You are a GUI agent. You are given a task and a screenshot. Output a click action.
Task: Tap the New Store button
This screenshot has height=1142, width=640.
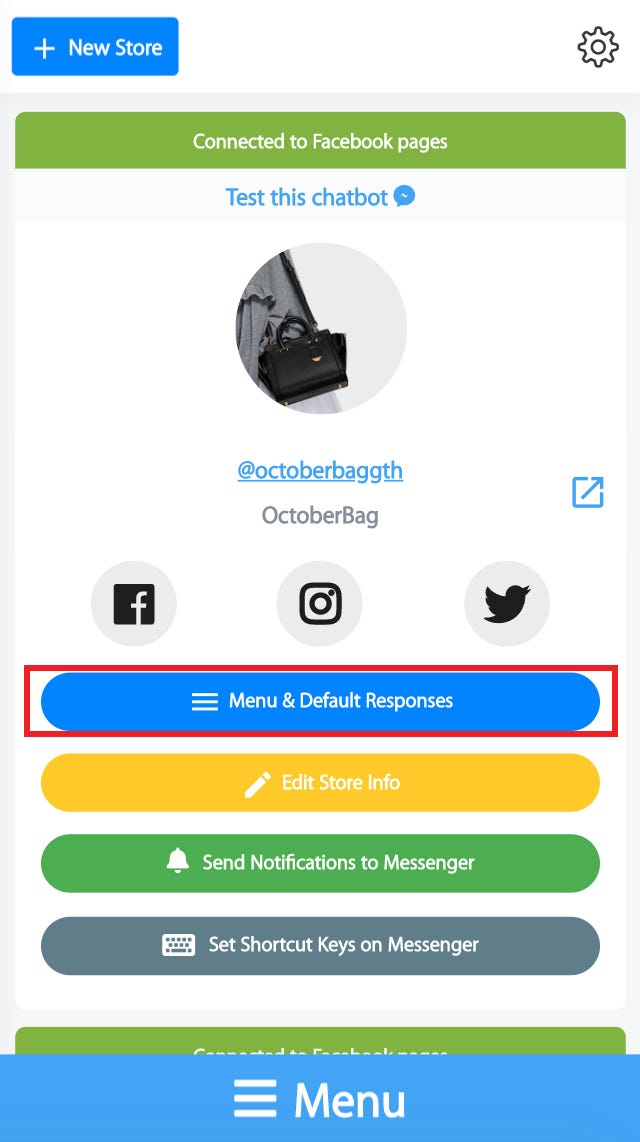(x=95, y=47)
